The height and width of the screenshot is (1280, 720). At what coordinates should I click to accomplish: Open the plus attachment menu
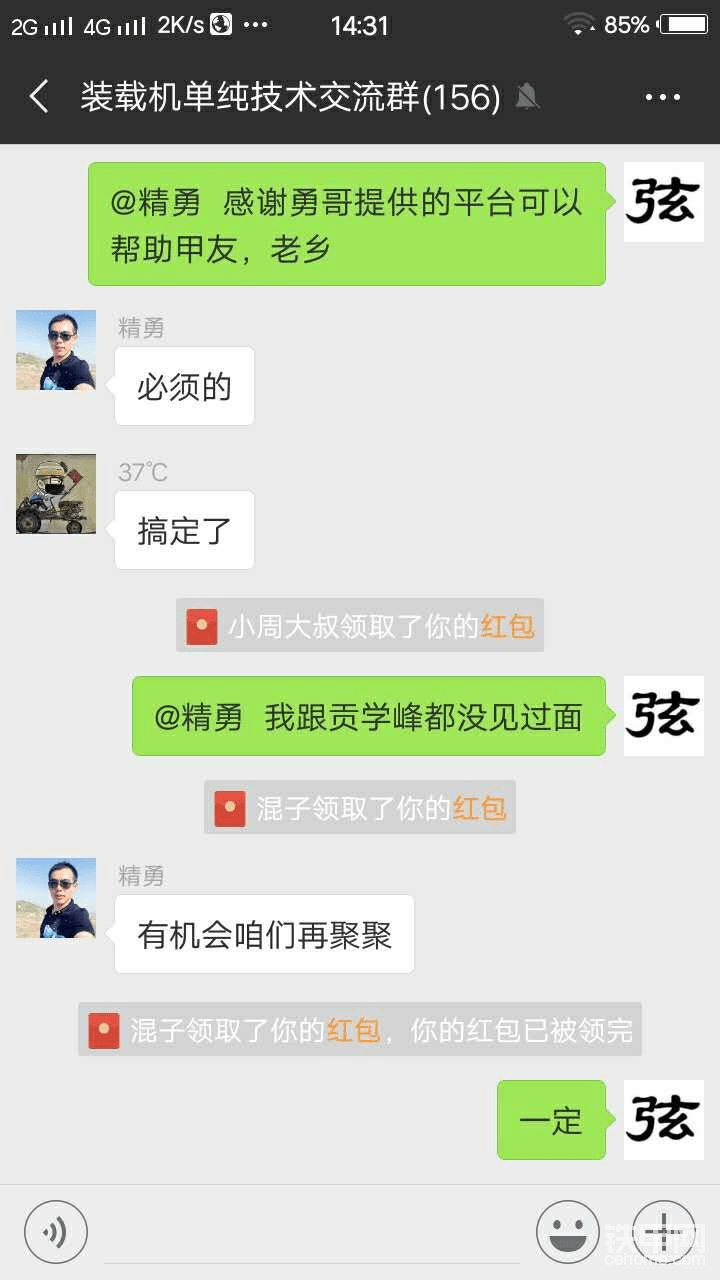tap(663, 1231)
